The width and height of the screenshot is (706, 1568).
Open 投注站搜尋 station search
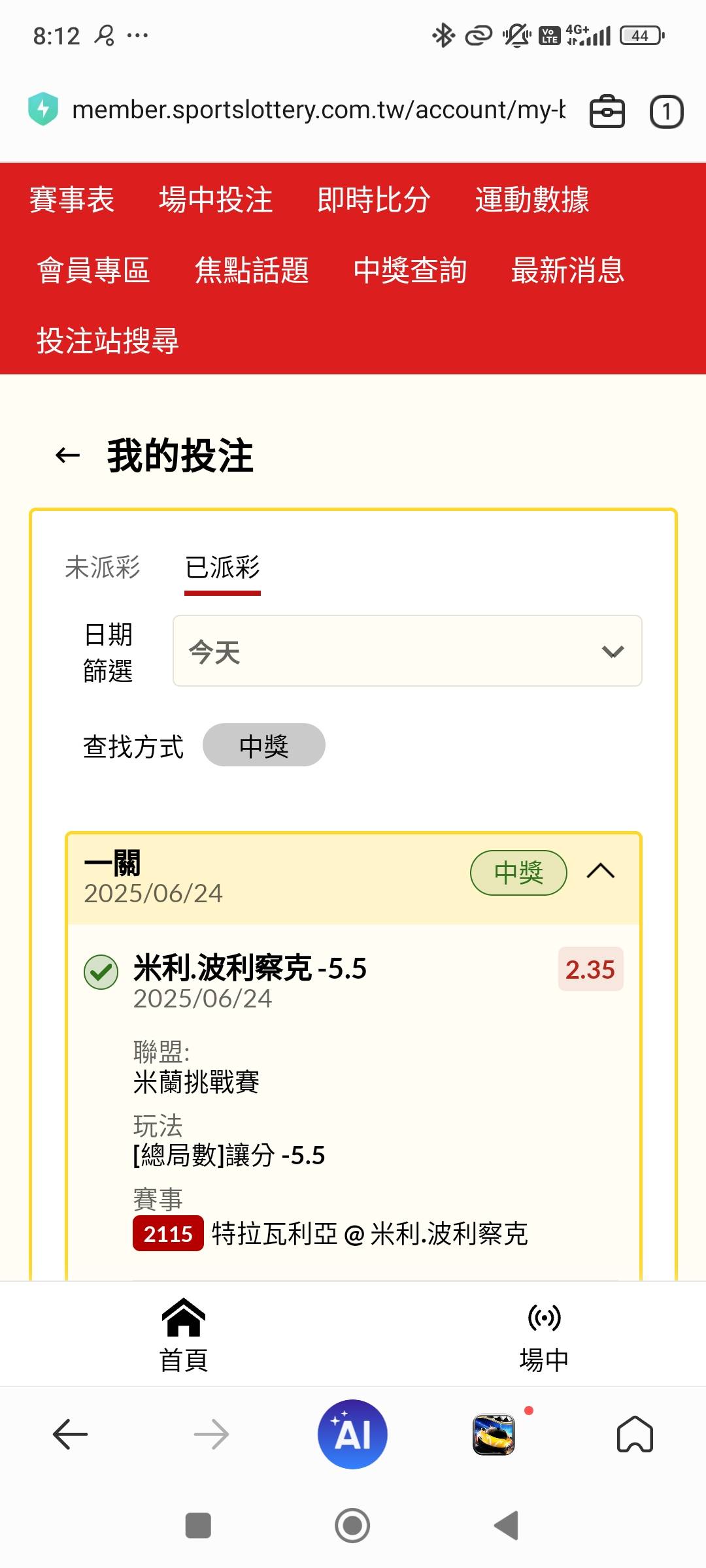[108, 340]
